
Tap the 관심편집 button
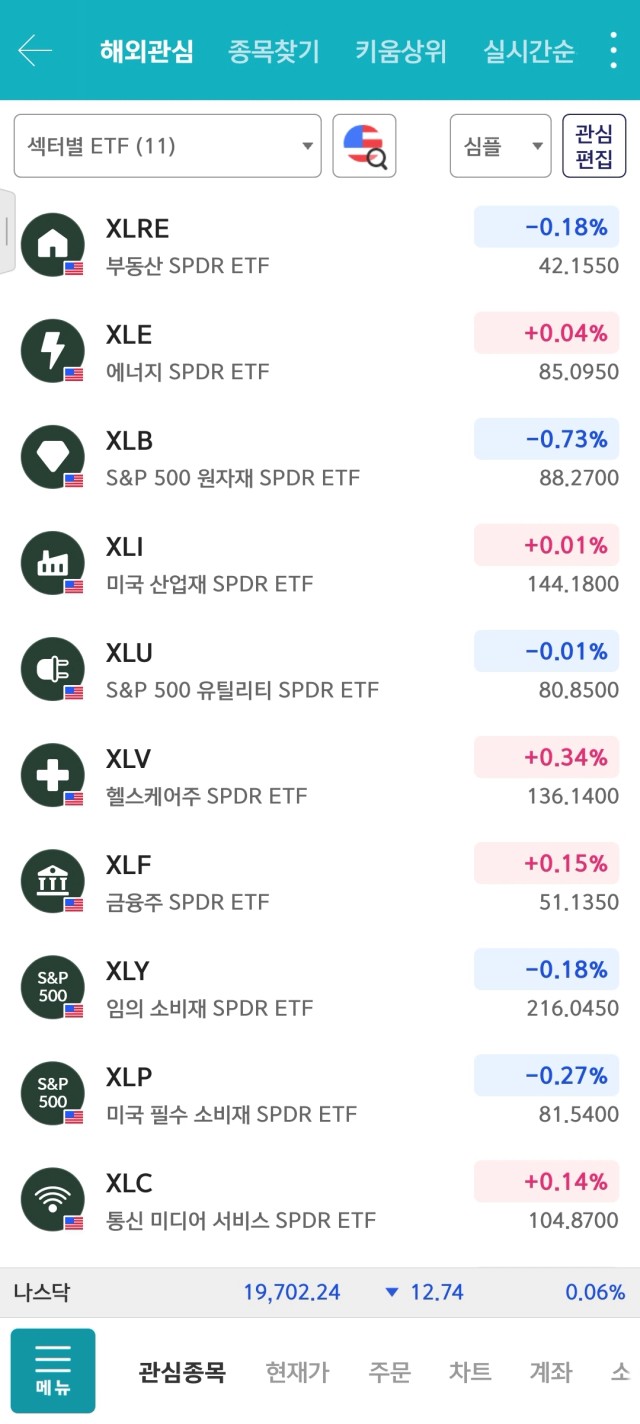[594, 146]
